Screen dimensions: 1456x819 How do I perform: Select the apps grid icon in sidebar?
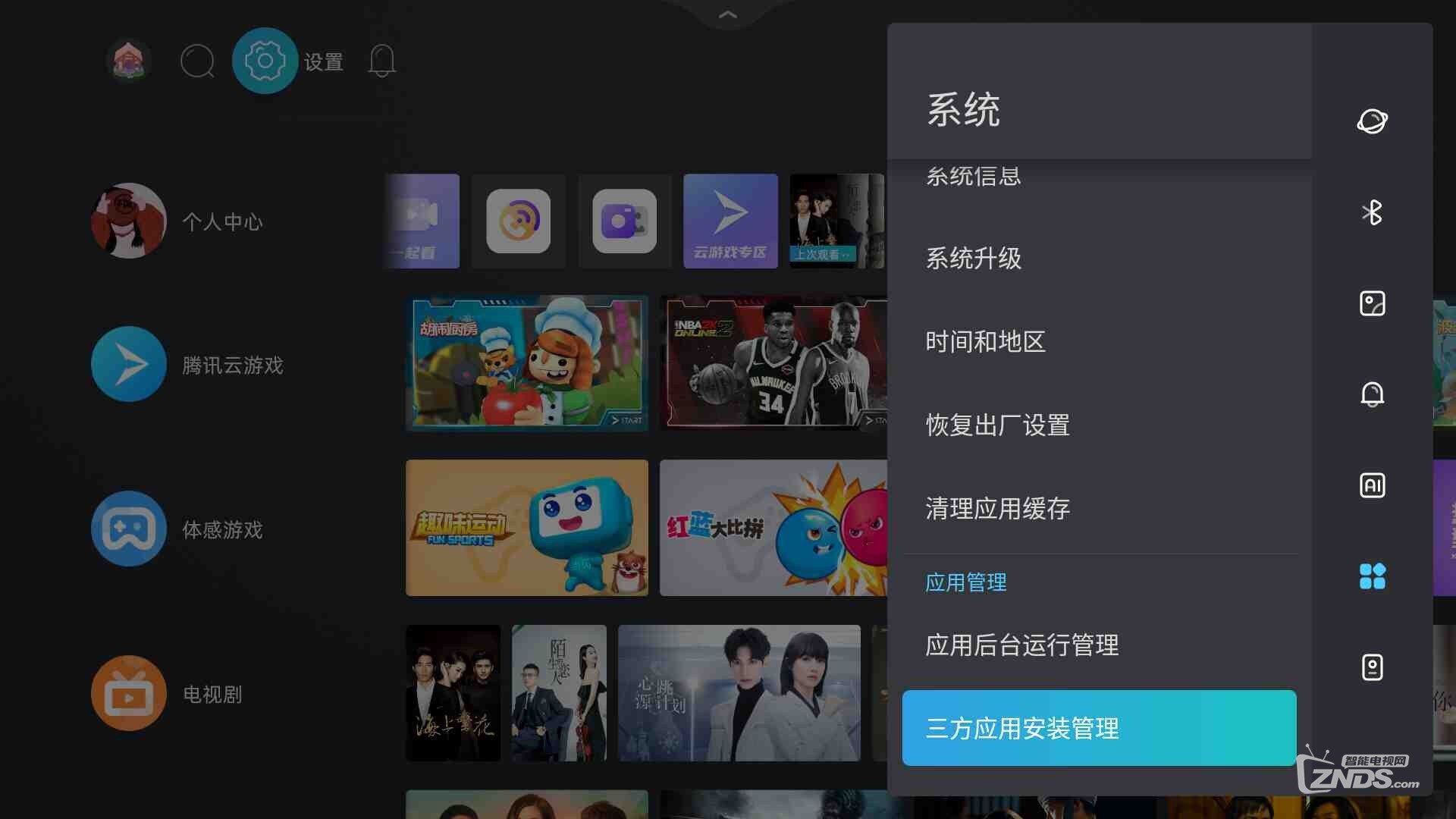click(x=1372, y=576)
